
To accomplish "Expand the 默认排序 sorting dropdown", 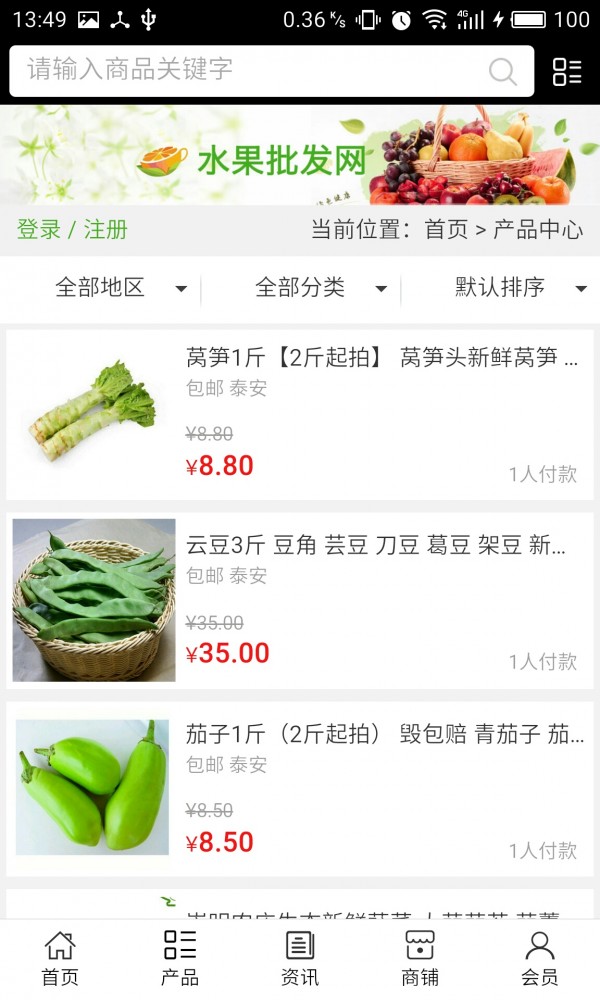I will coord(520,288).
